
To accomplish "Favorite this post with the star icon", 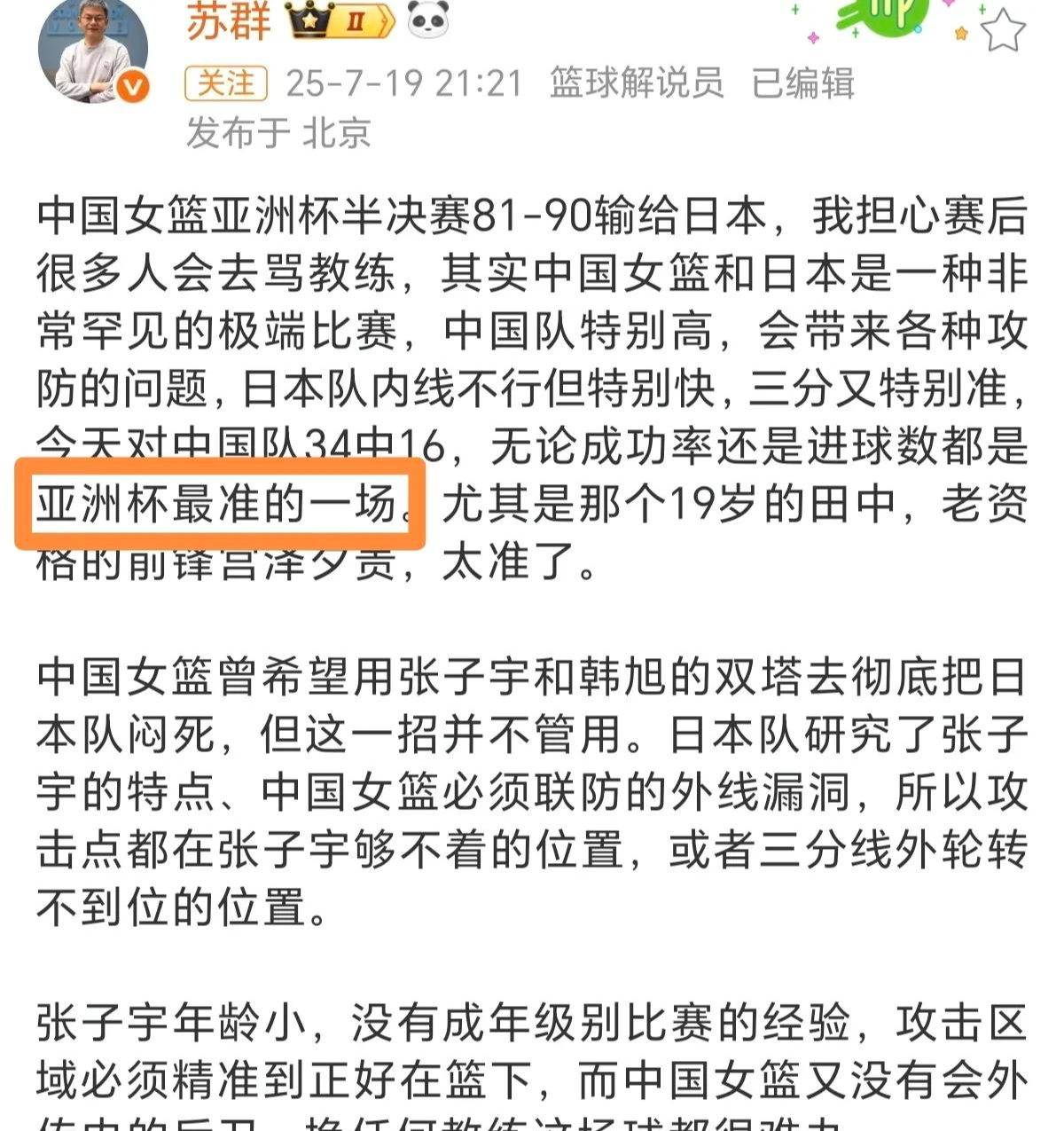I will [x=1004, y=31].
